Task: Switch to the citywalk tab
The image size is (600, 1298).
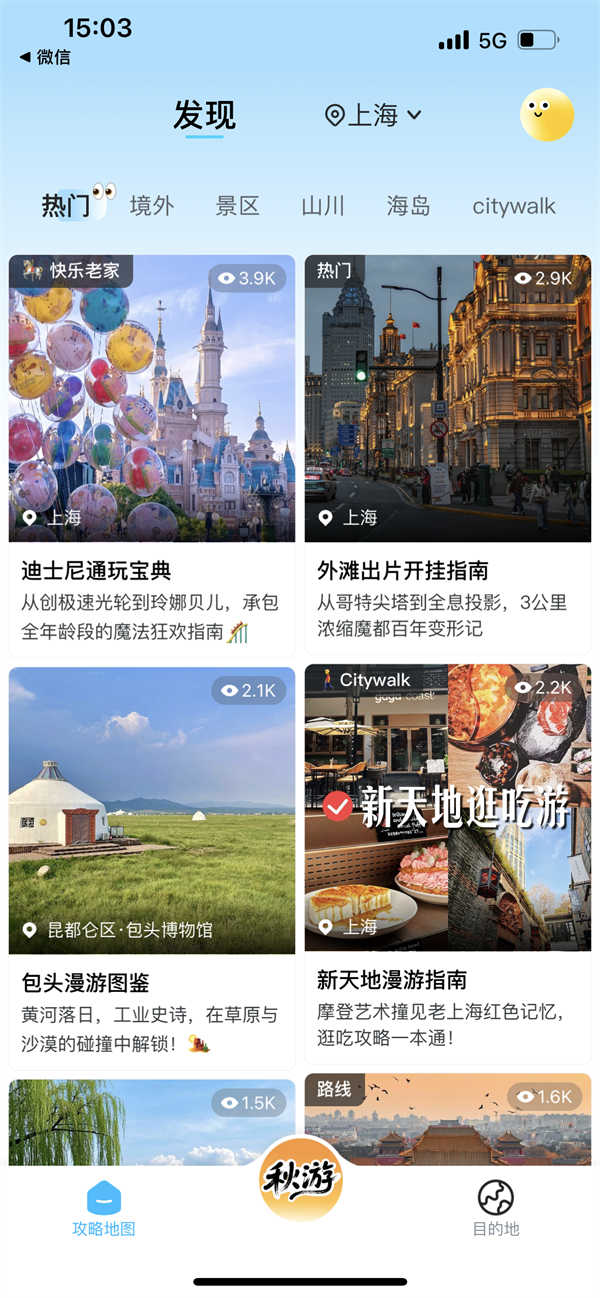Action: 513,206
